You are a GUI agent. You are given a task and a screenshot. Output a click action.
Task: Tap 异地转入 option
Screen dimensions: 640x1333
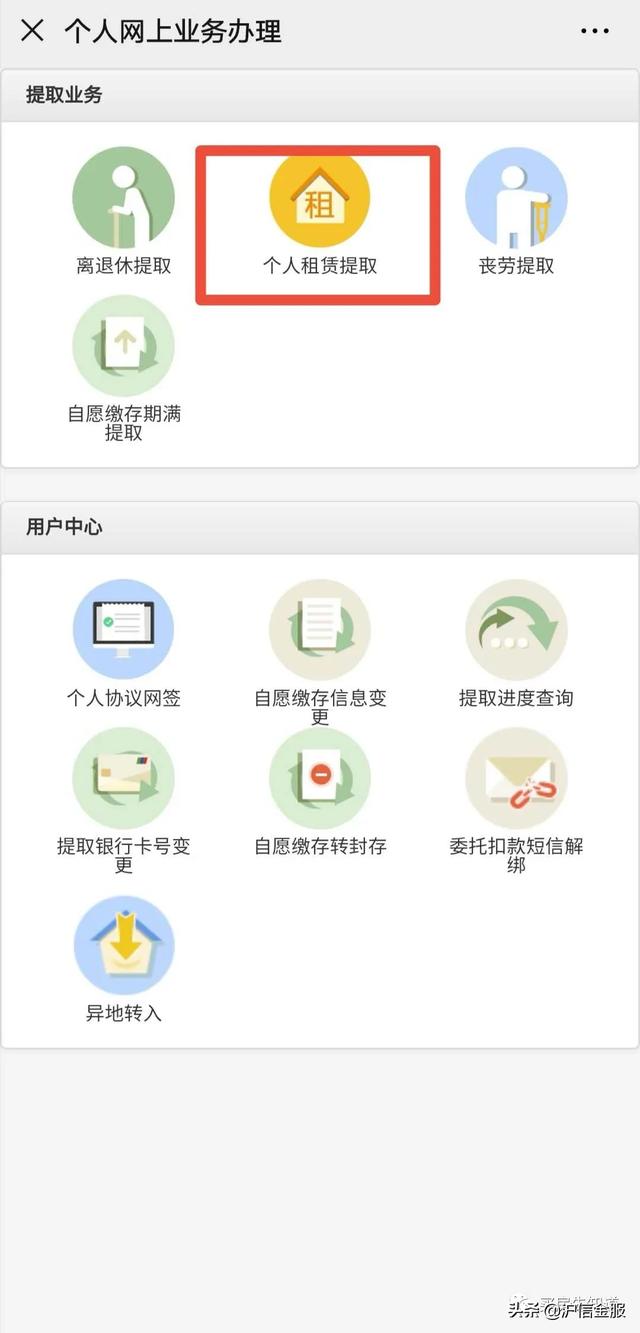coord(124,946)
